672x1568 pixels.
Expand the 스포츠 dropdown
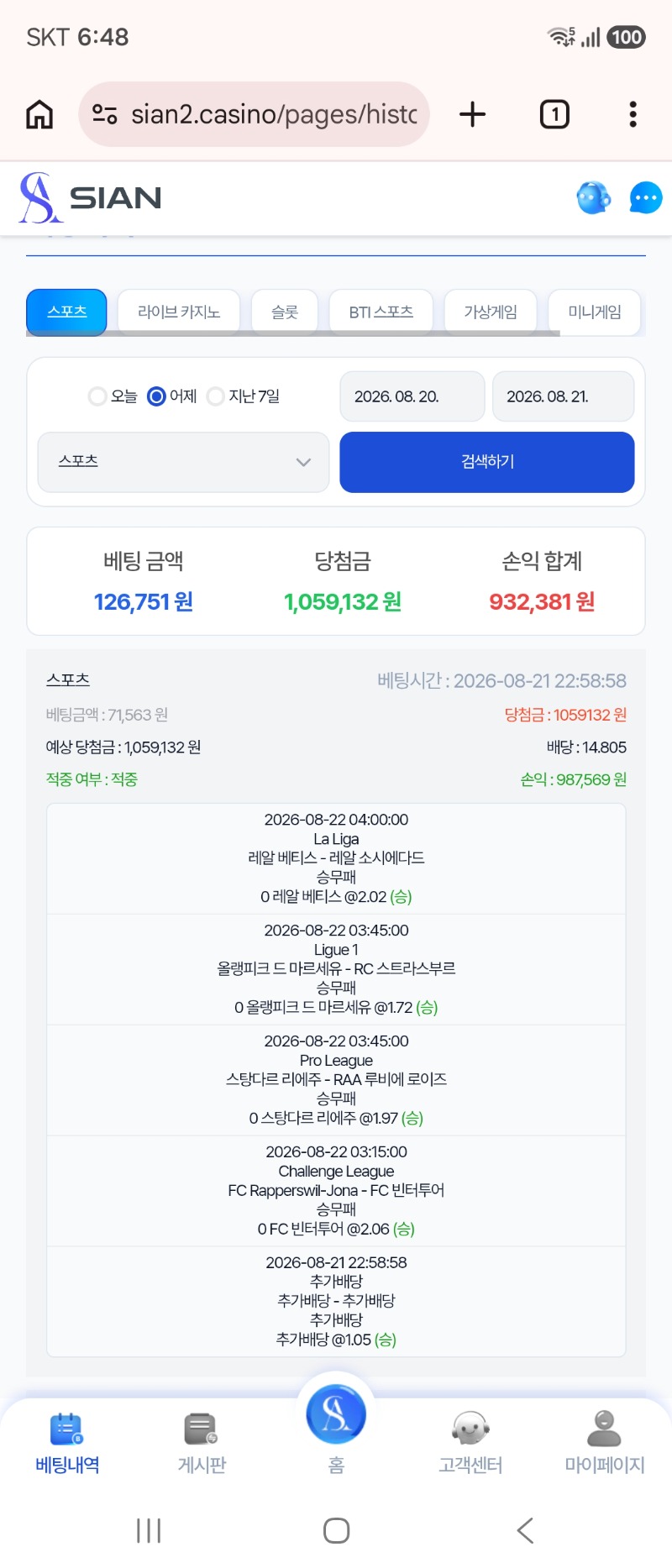coord(183,462)
